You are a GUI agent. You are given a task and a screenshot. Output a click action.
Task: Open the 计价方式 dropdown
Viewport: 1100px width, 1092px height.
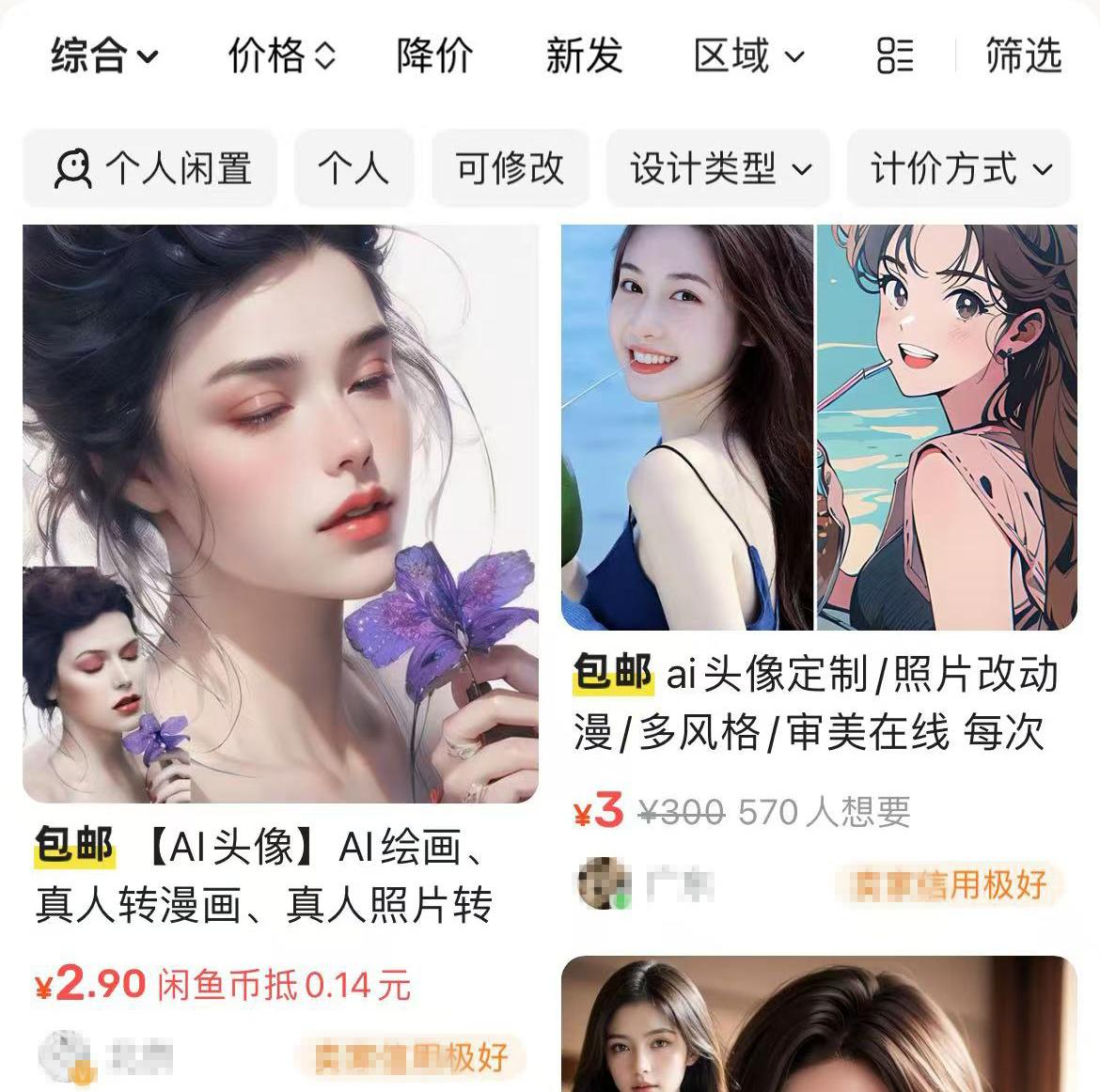[959, 169]
